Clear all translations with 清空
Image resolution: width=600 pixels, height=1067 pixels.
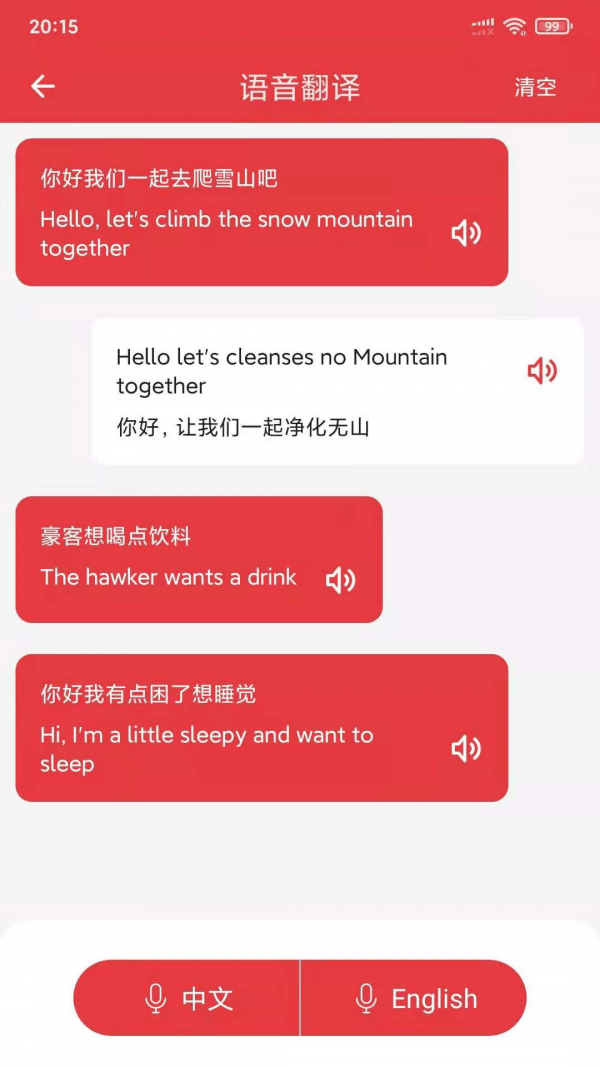[535, 87]
